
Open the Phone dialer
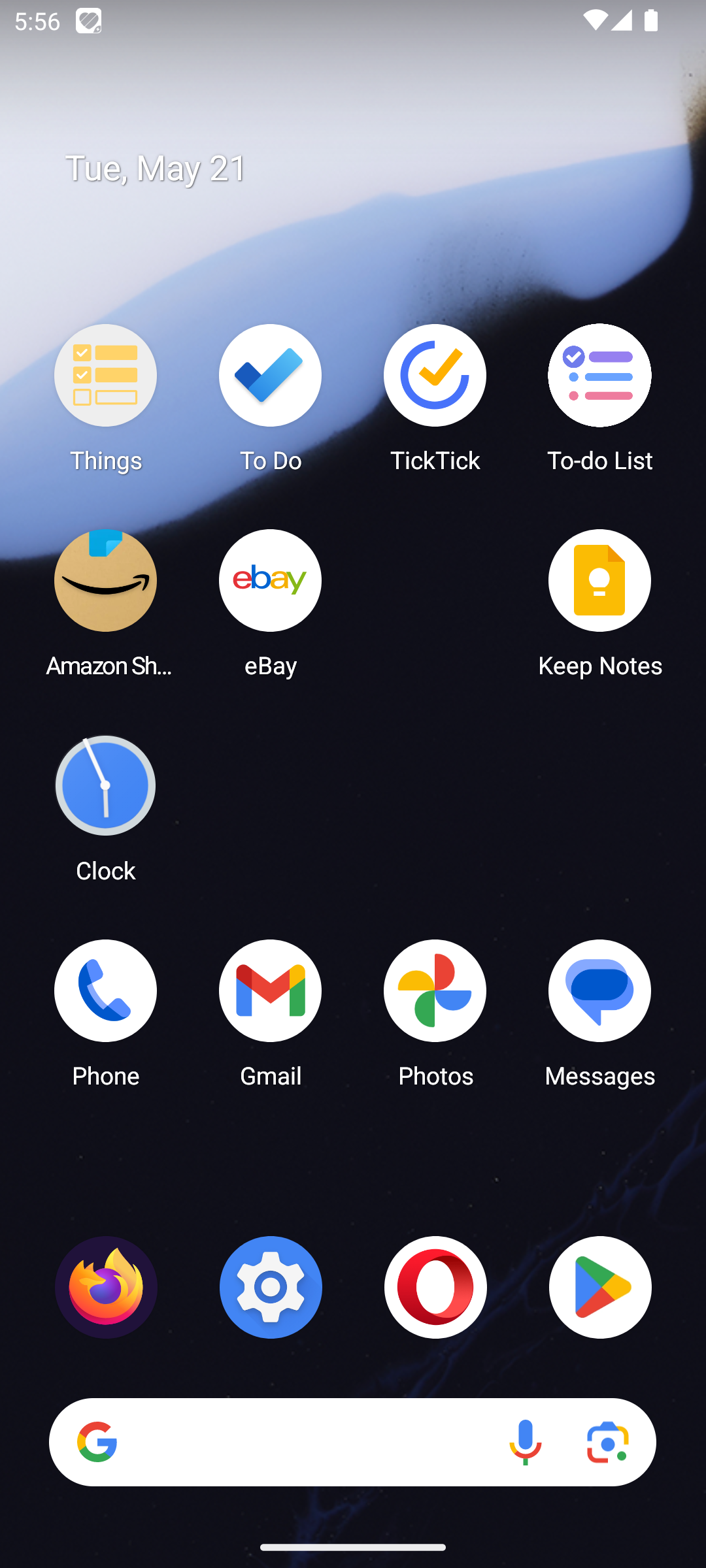click(x=105, y=1013)
